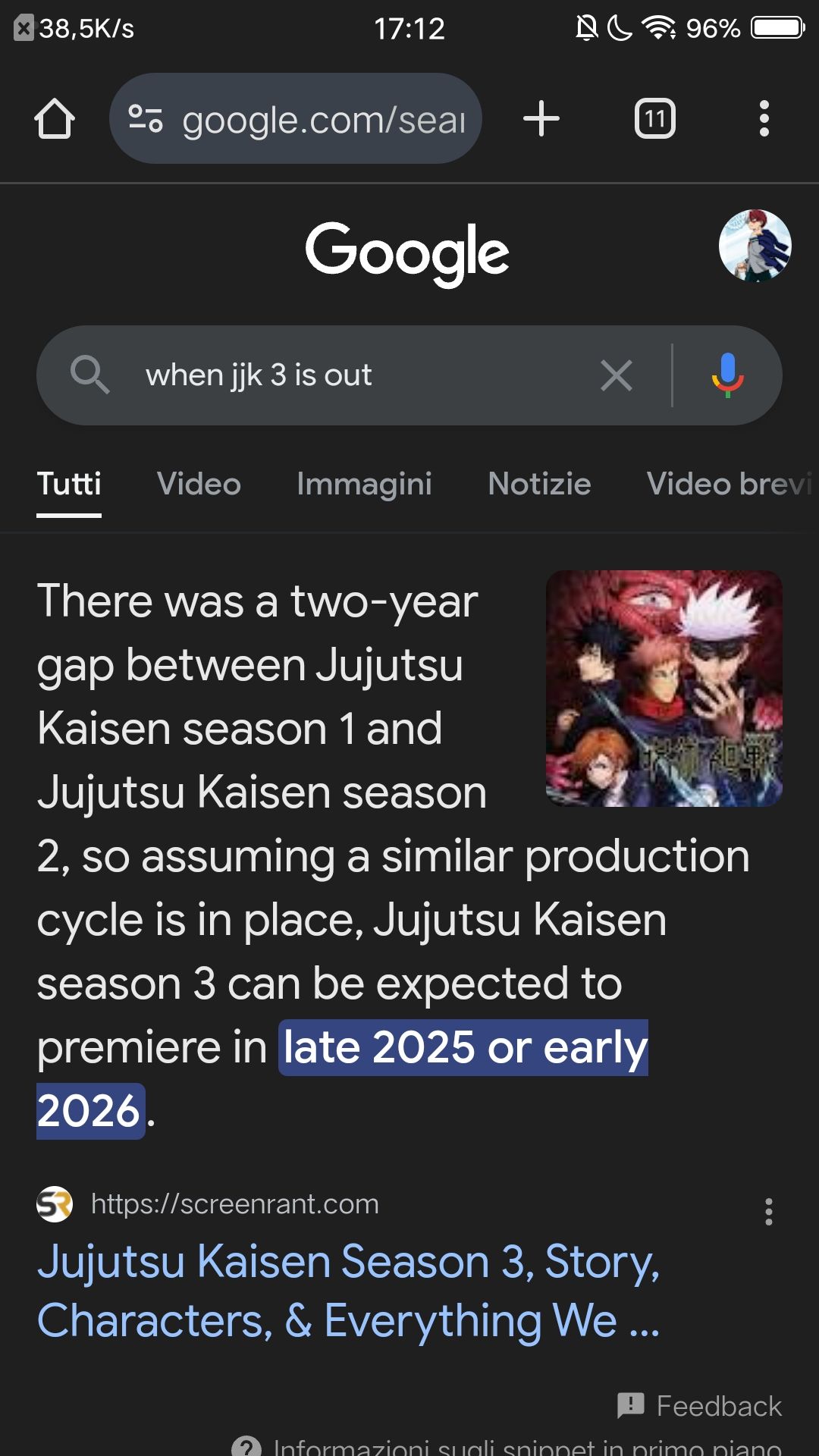Open a new browser tab

tap(541, 119)
